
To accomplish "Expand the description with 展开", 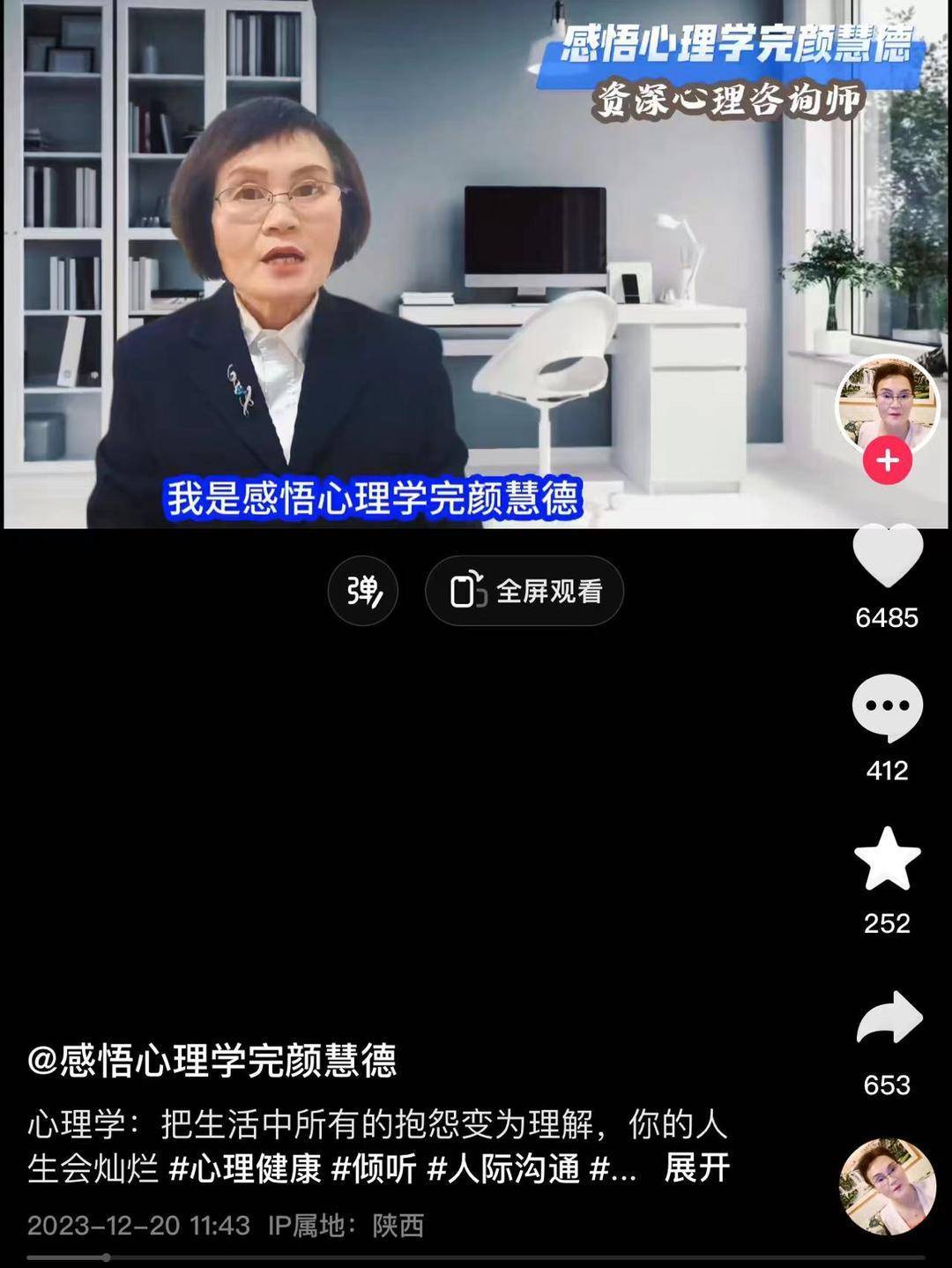I will point(696,1168).
